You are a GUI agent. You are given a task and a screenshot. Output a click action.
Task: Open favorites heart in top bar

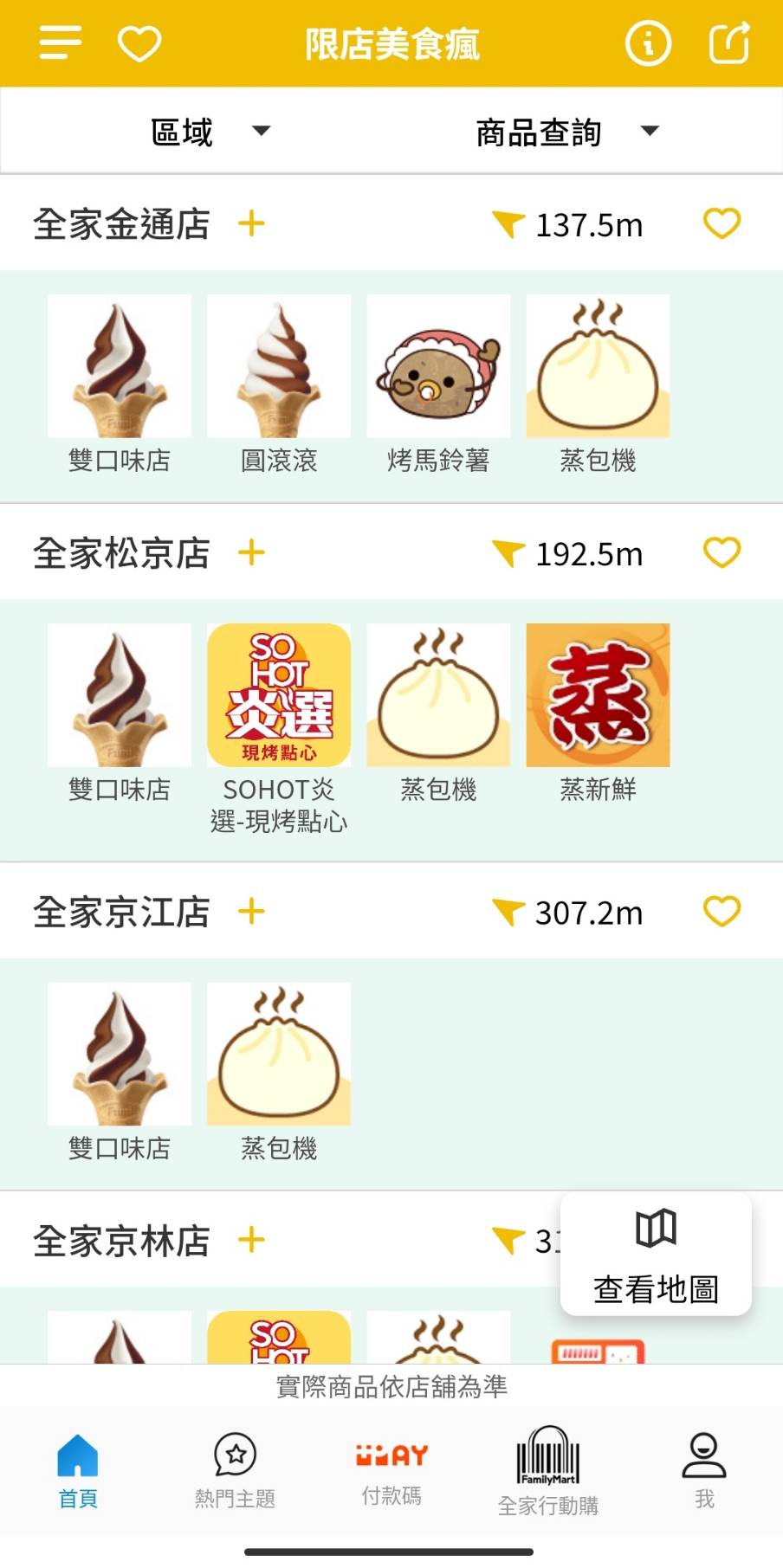[139, 43]
